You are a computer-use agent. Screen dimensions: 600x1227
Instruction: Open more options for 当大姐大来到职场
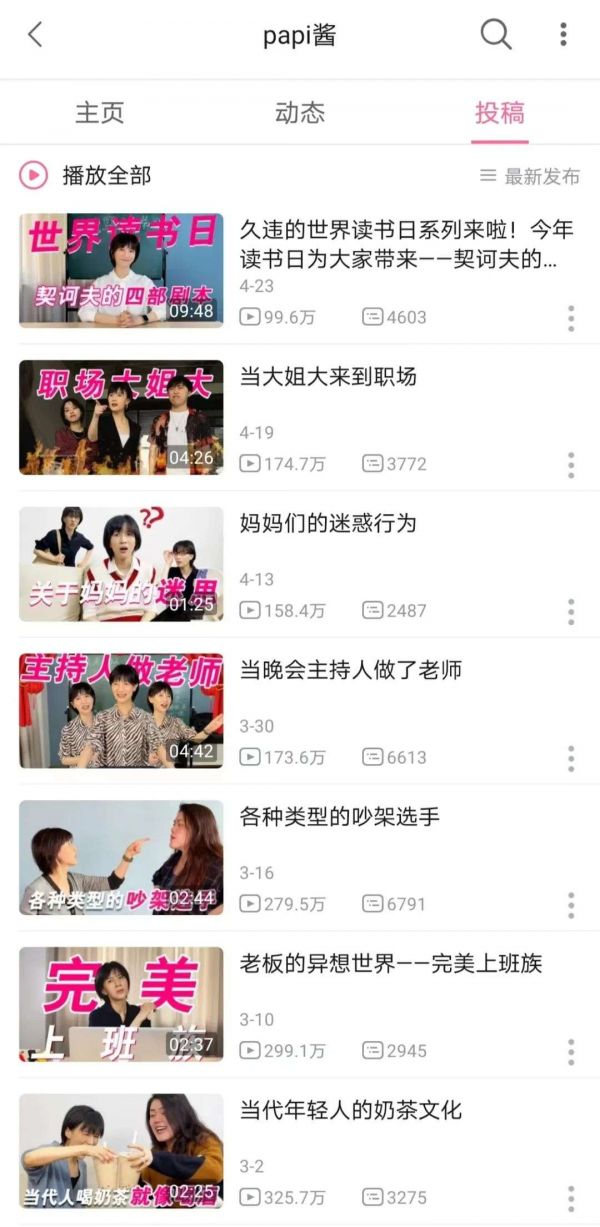(571, 465)
